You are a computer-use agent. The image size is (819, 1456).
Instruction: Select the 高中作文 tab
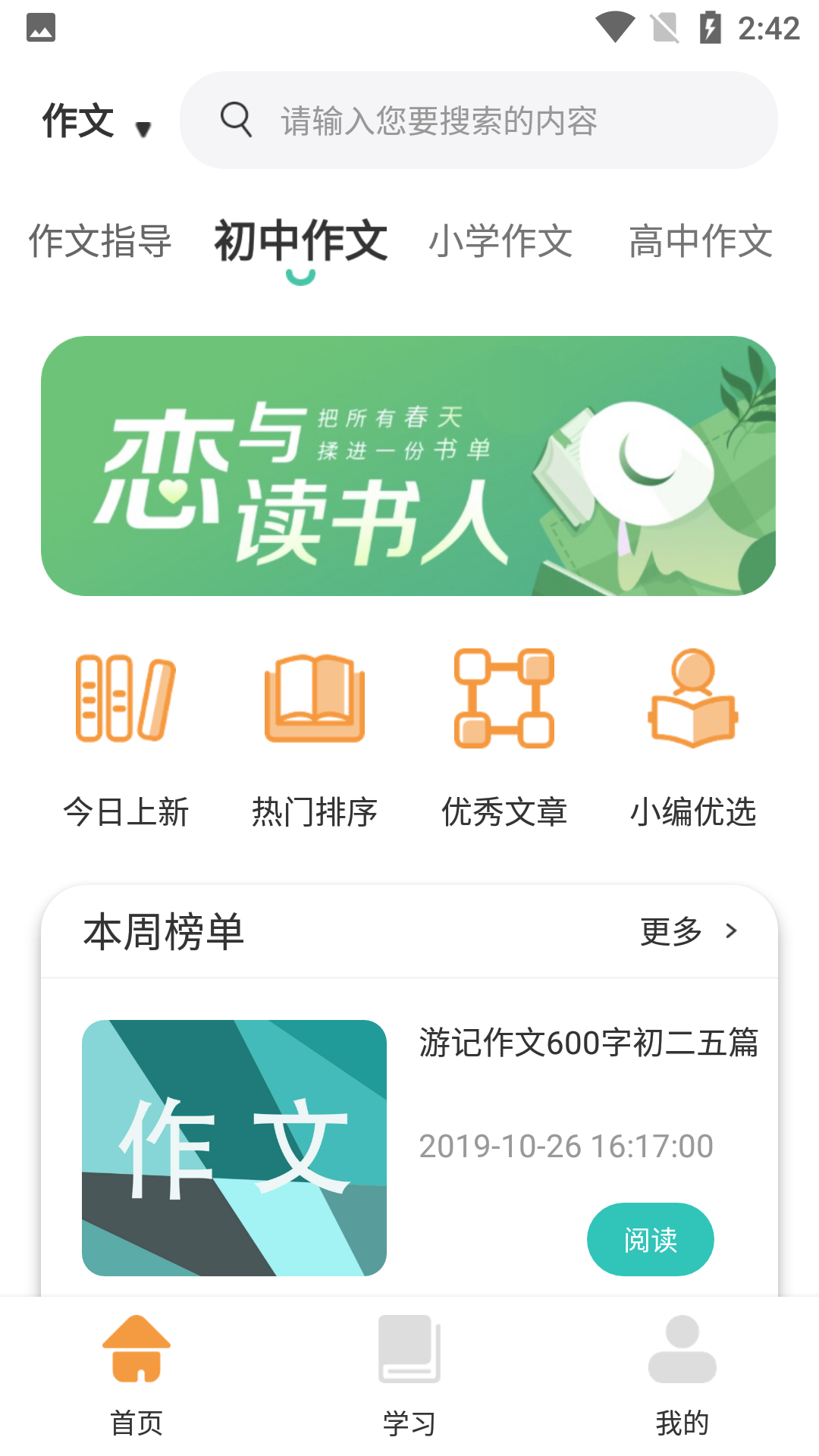click(701, 241)
